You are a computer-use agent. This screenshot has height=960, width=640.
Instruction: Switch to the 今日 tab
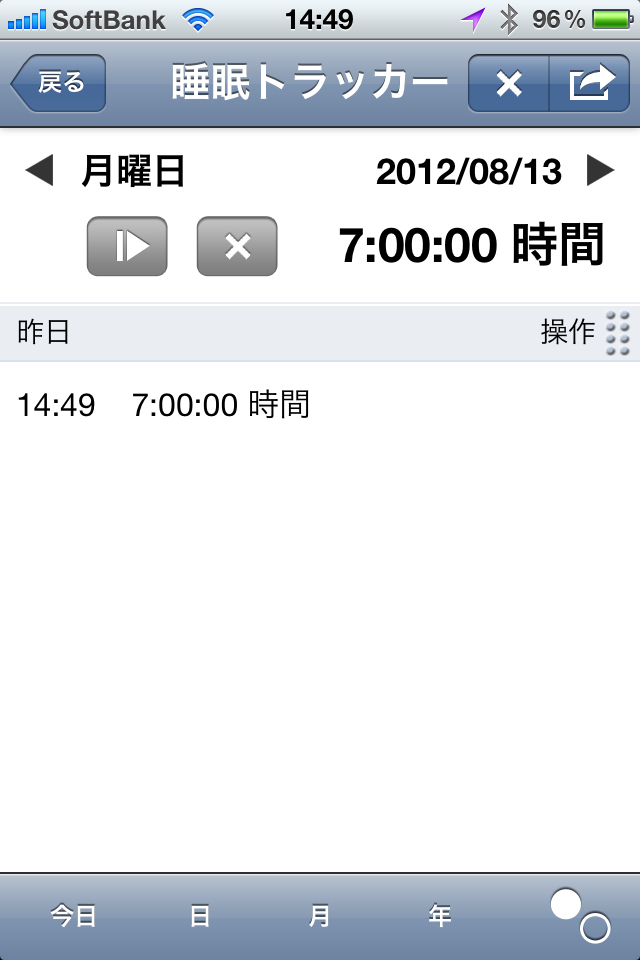pyautogui.click(x=74, y=916)
